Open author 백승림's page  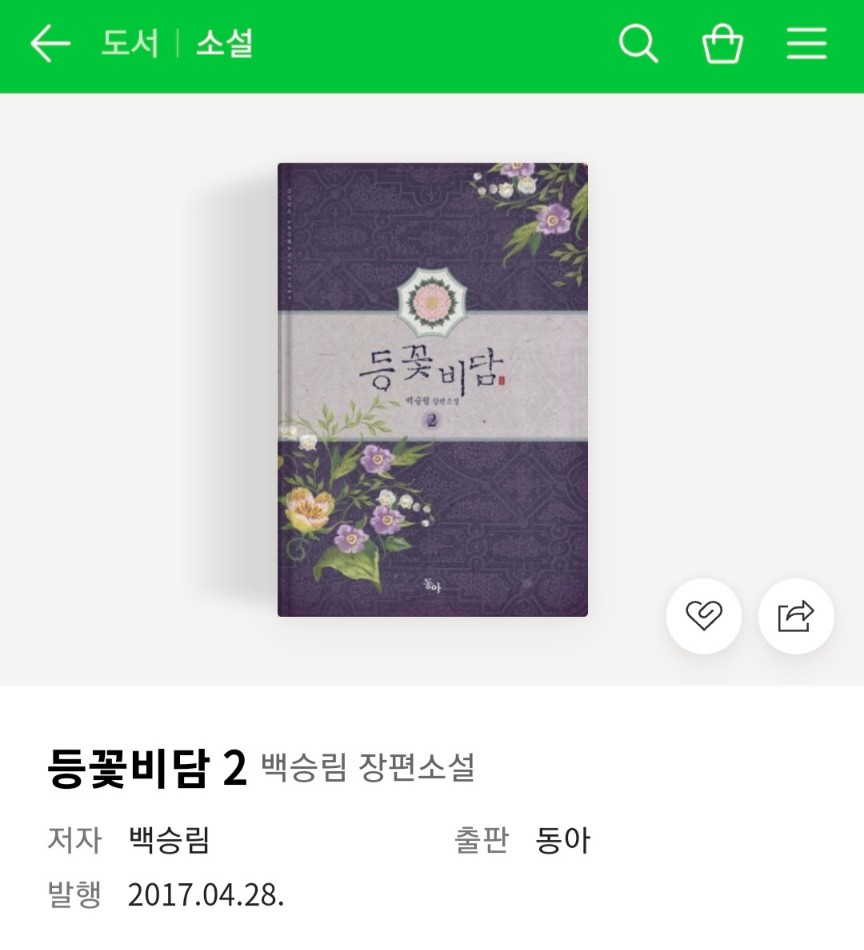pos(169,840)
